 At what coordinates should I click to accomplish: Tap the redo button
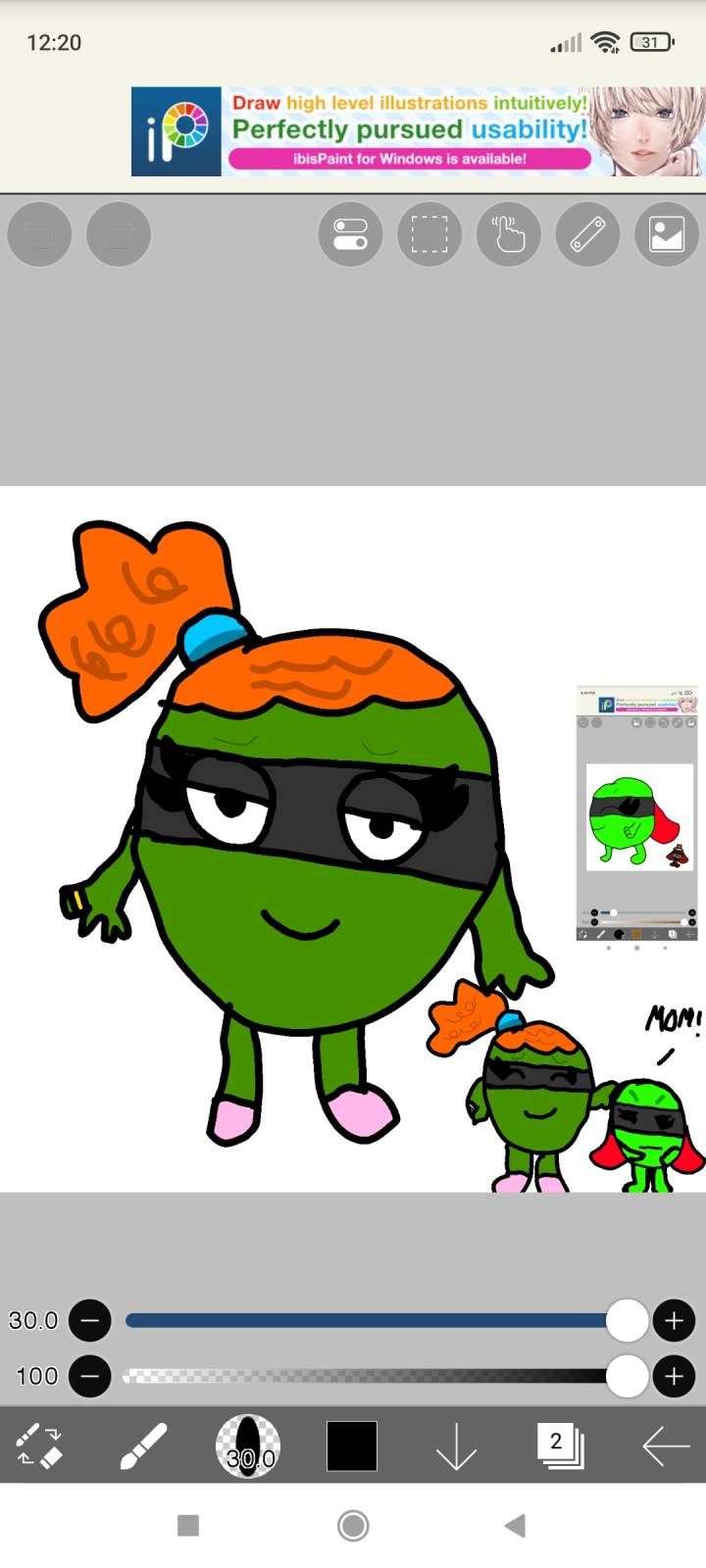point(119,235)
